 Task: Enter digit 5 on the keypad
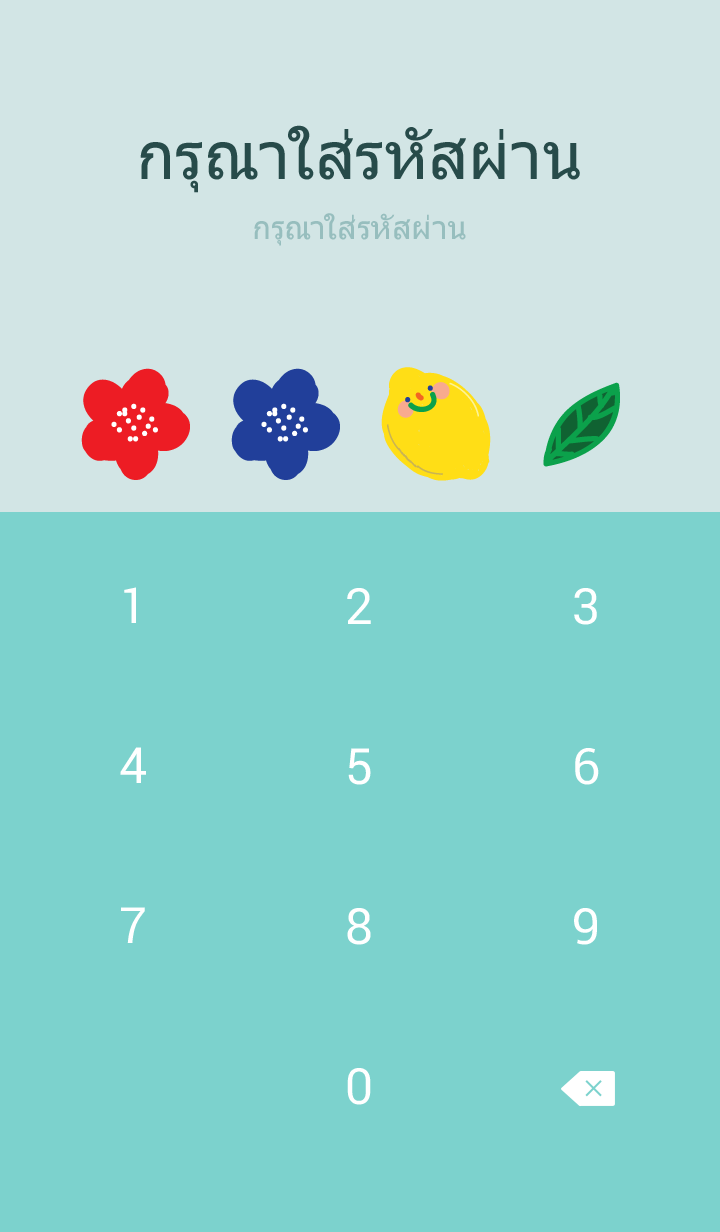[359, 766]
